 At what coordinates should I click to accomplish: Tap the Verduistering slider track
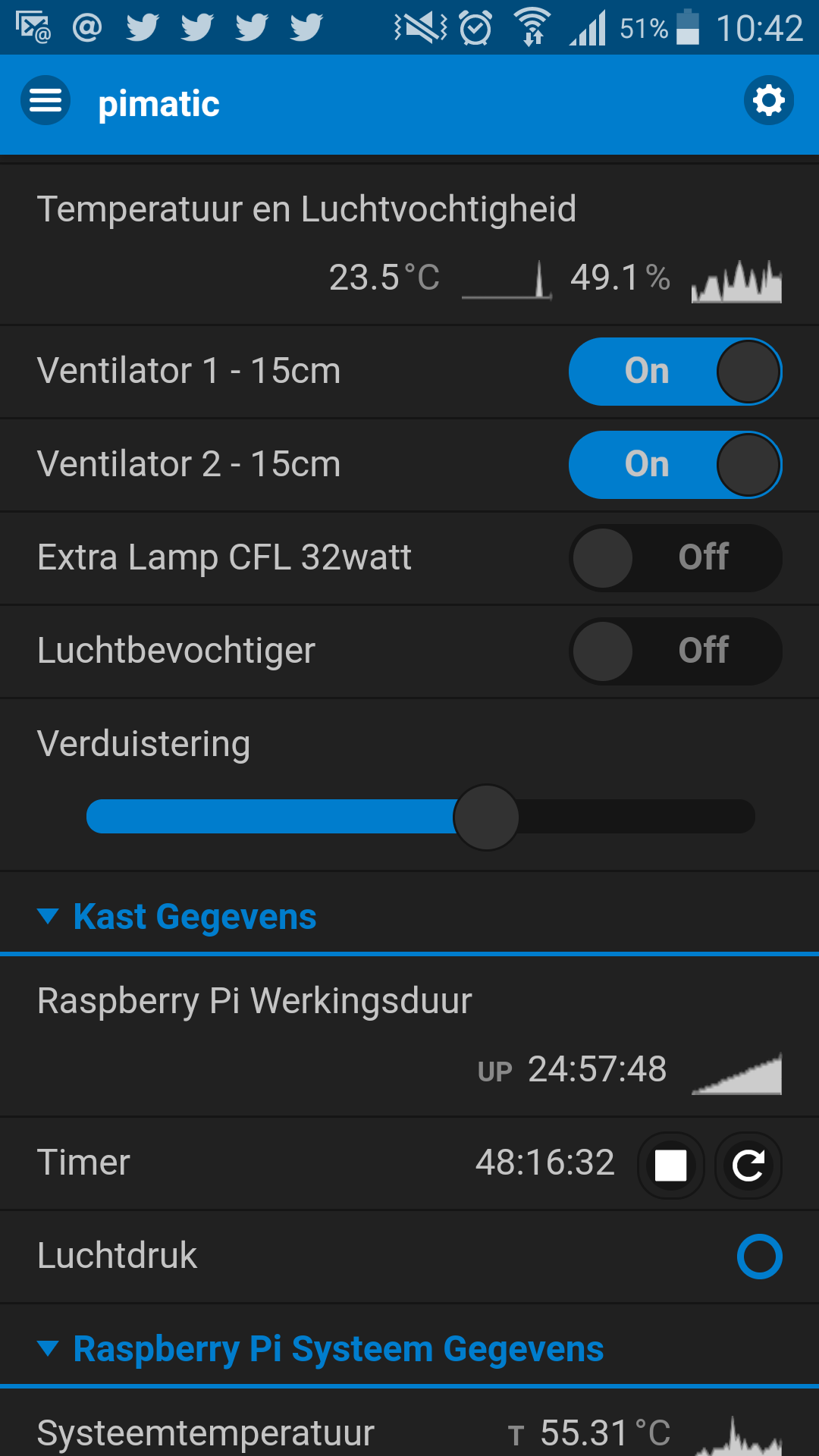pos(421,817)
